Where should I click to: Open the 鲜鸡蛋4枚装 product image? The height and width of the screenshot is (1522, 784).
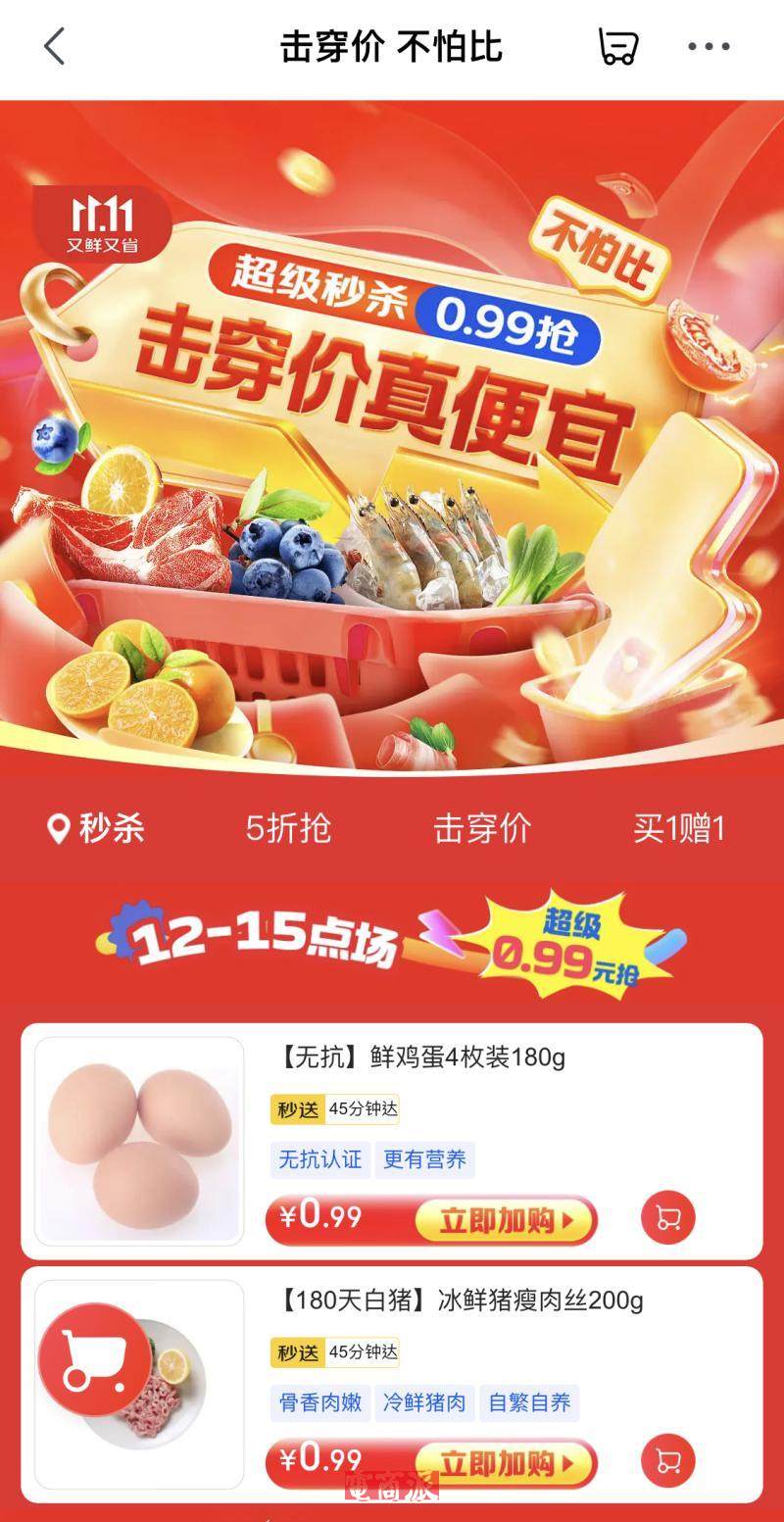coord(139,1141)
